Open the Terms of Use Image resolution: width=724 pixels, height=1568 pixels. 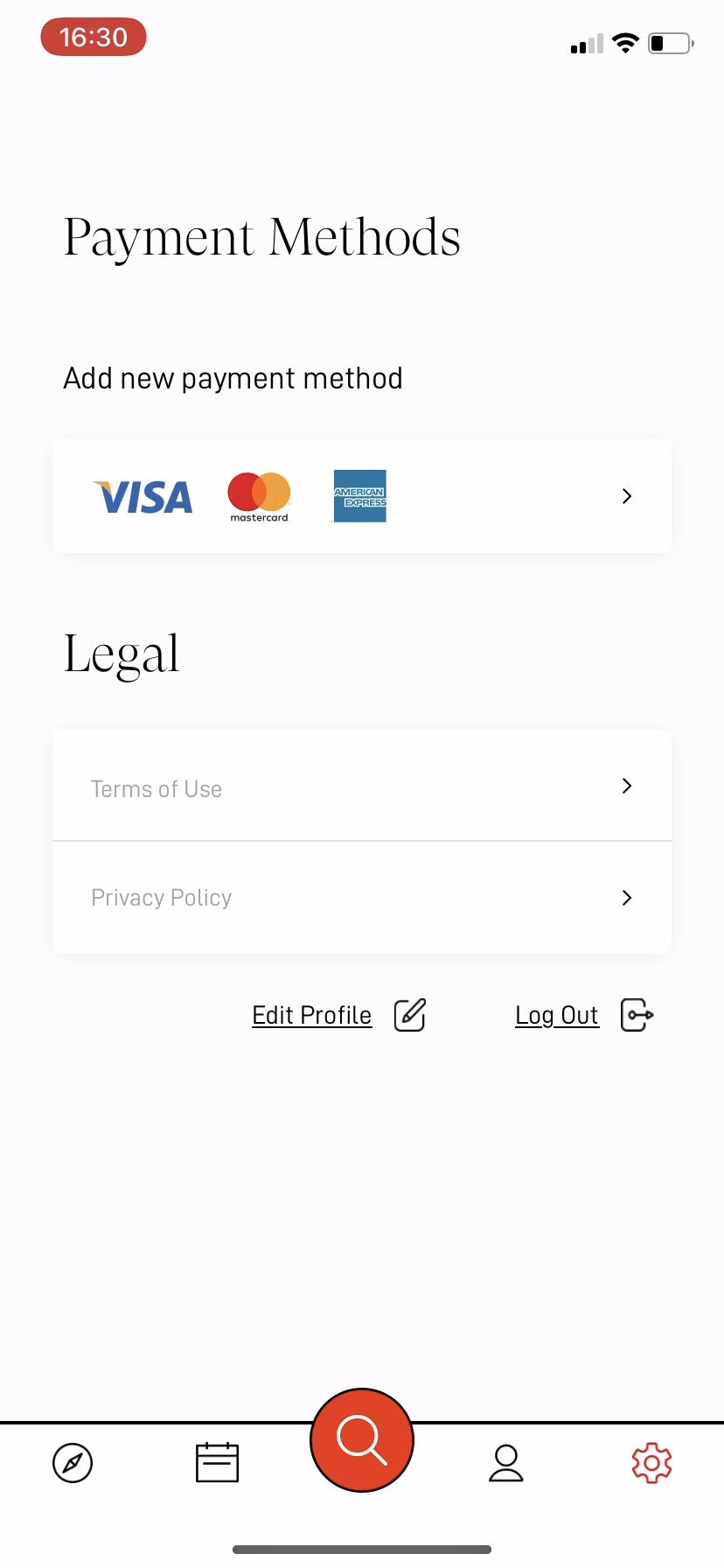tap(362, 787)
